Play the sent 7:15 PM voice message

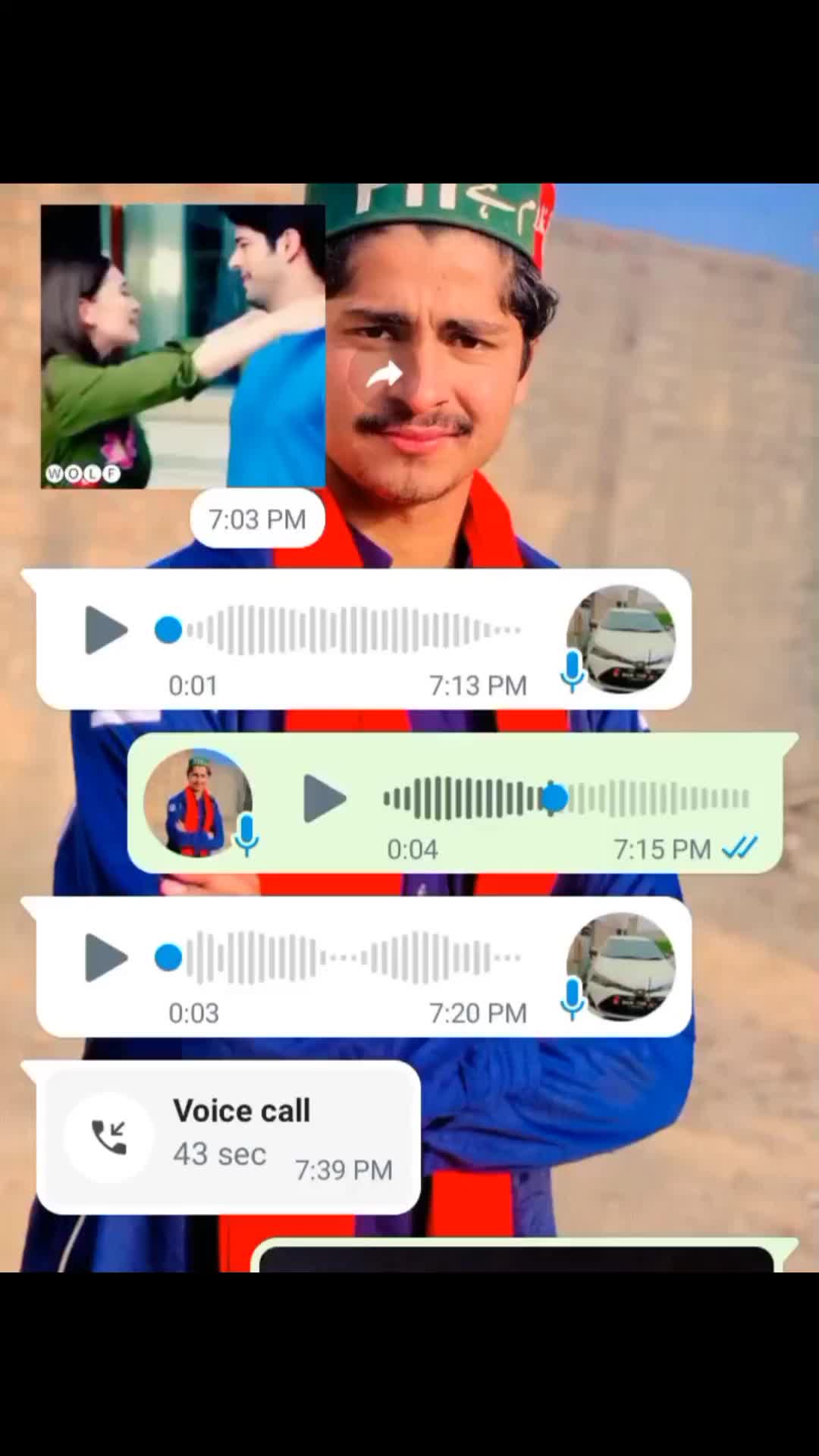click(x=325, y=798)
